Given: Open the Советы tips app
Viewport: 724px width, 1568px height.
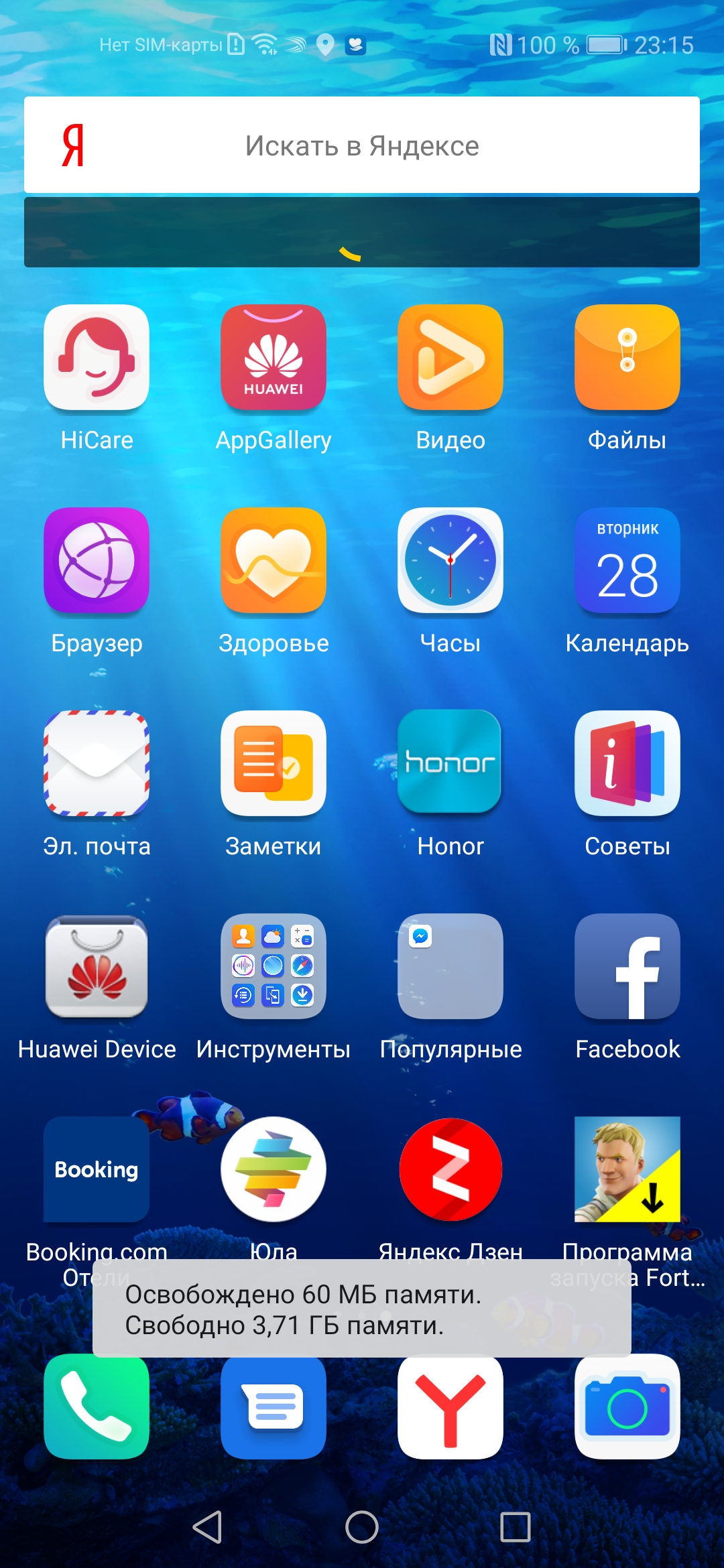Looking at the screenshot, I should pos(627,764).
